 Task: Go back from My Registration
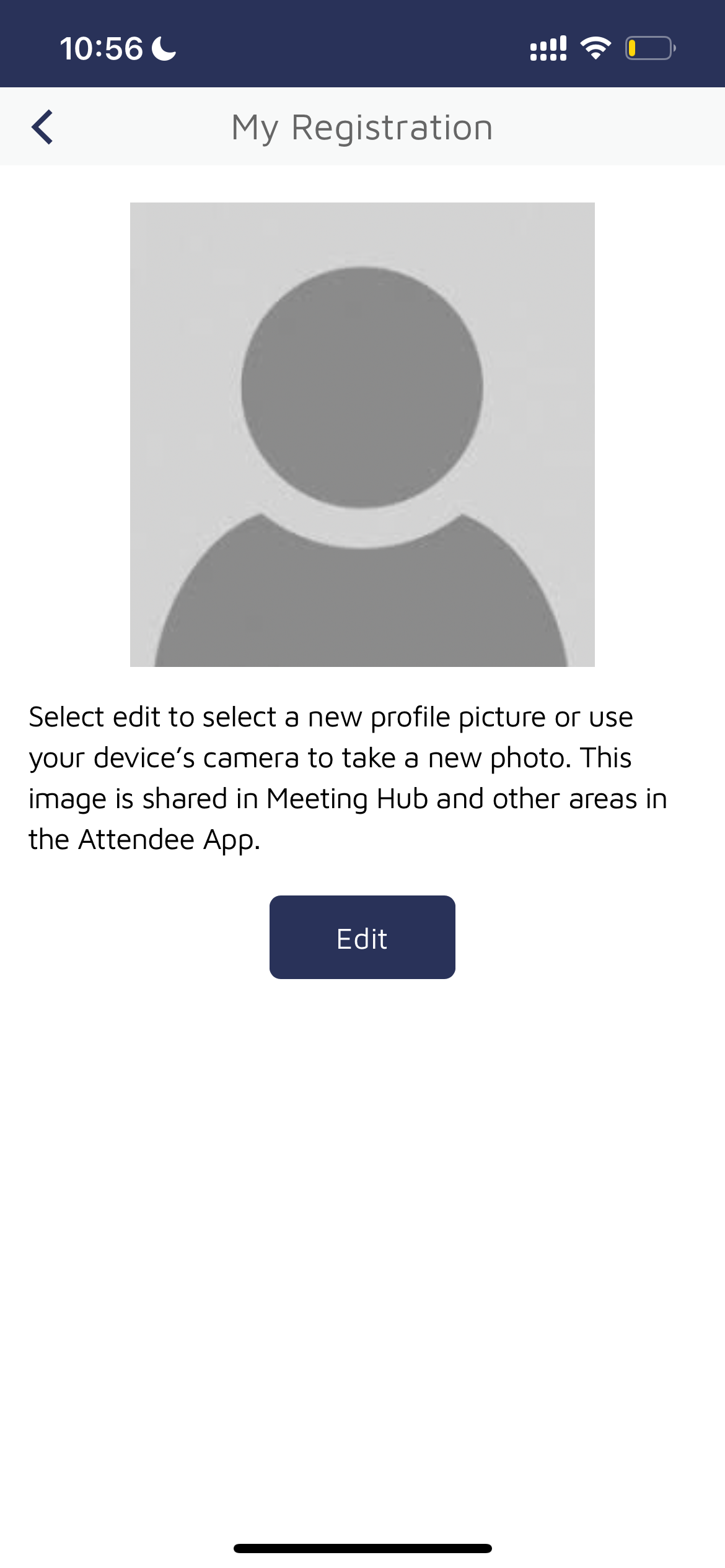(42, 127)
